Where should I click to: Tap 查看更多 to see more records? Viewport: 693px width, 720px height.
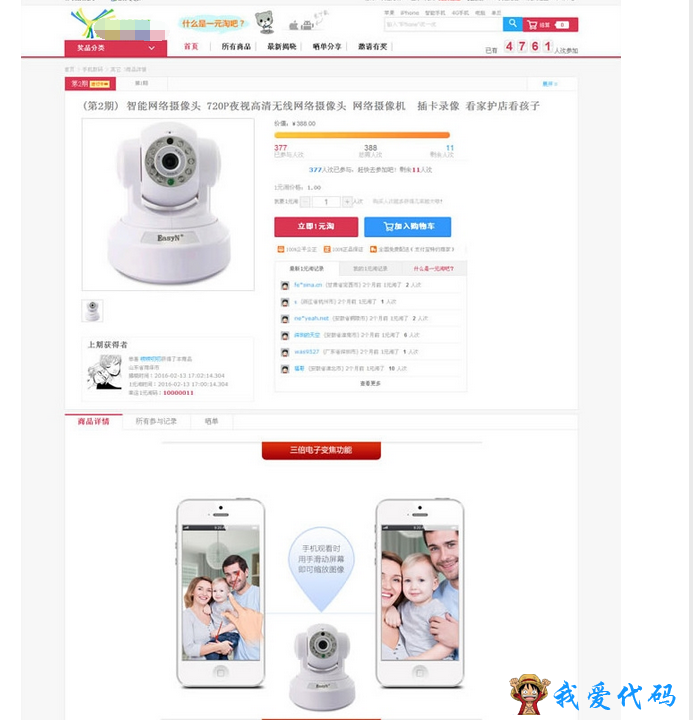370,382
